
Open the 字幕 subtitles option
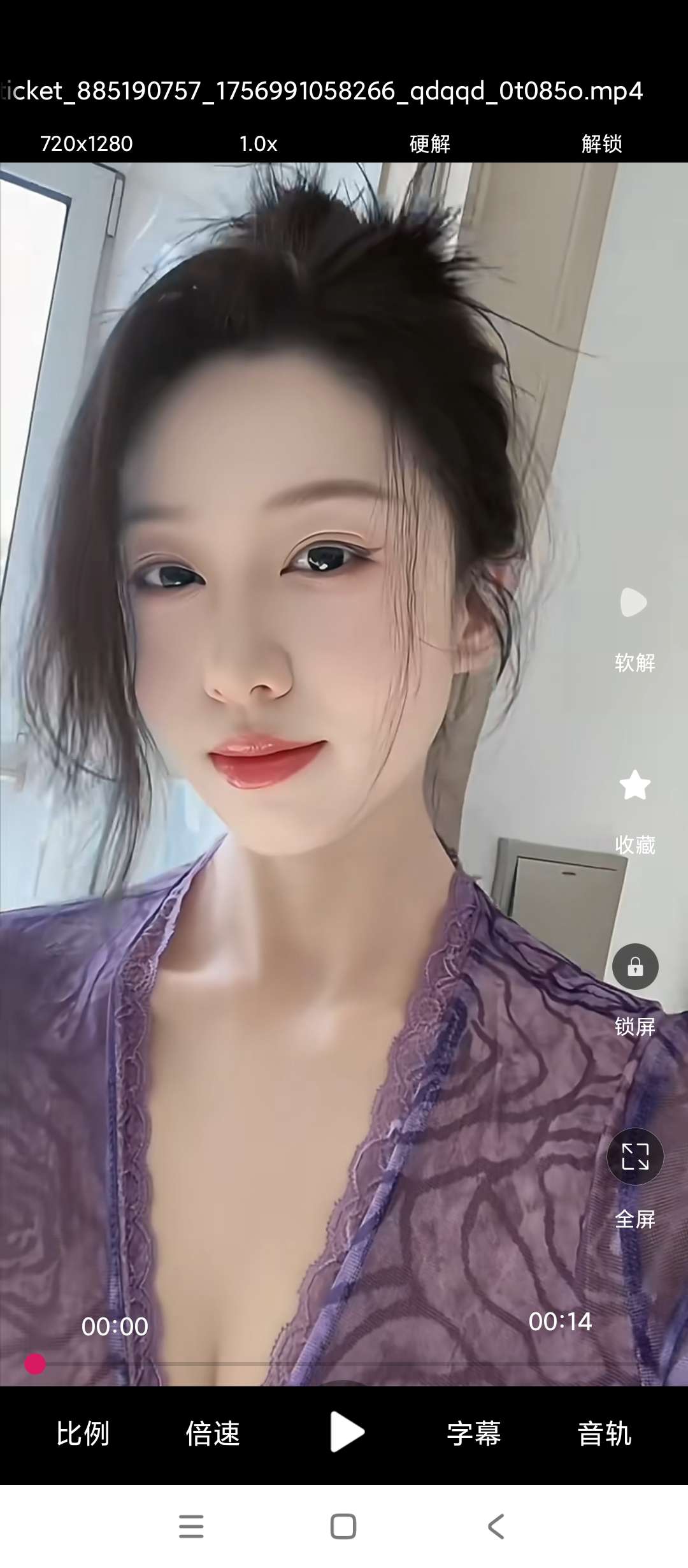474,1434
